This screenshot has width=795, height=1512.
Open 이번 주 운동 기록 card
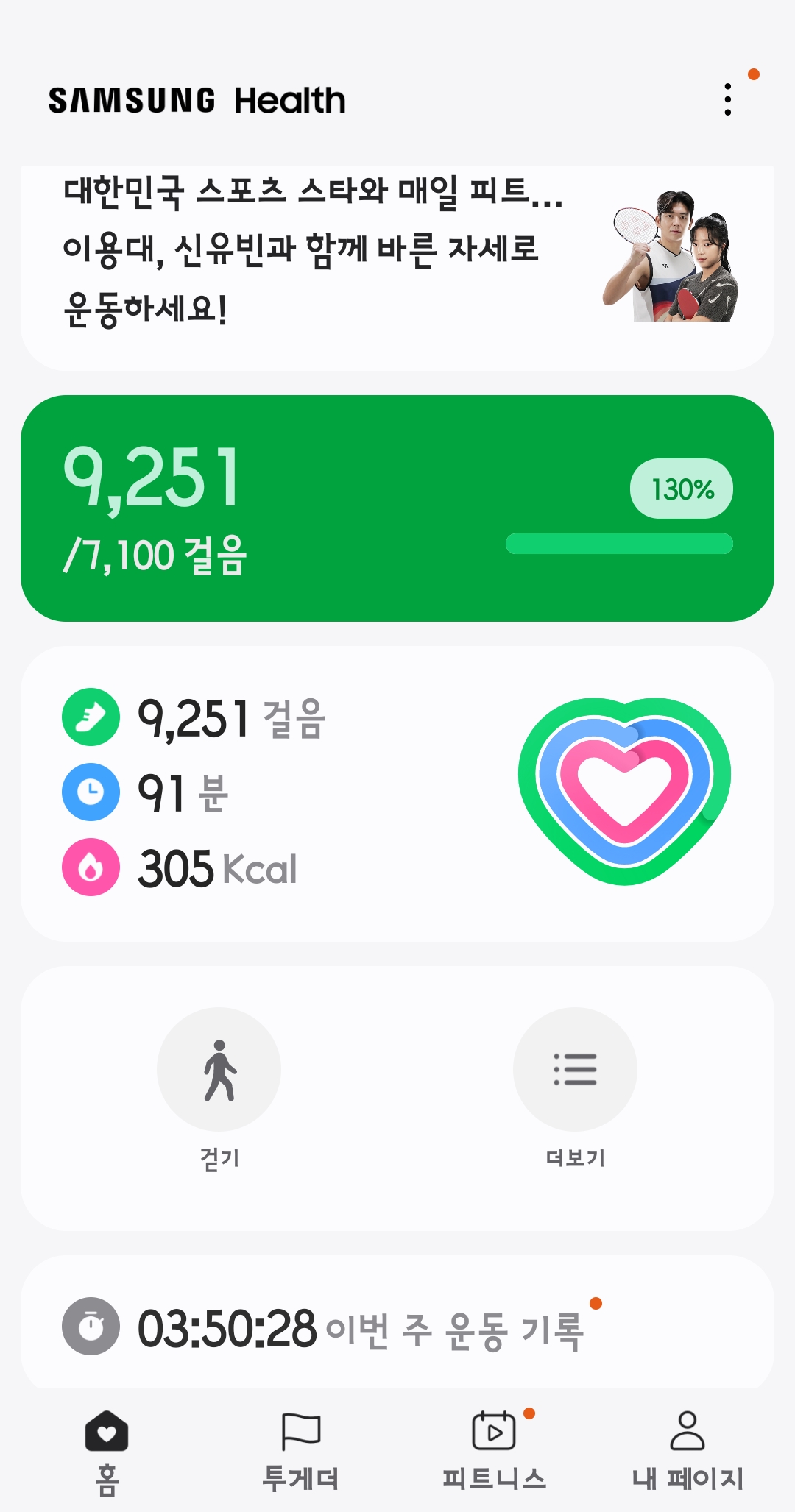click(x=397, y=1328)
